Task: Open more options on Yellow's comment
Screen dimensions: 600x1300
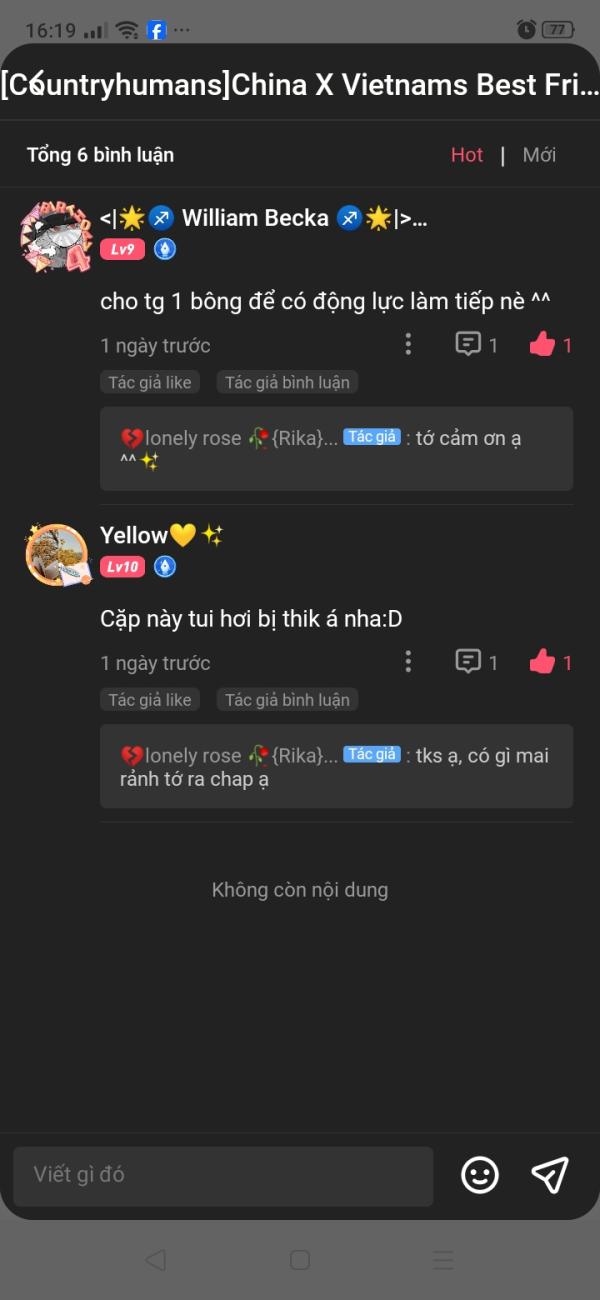Action: (x=408, y=662)
